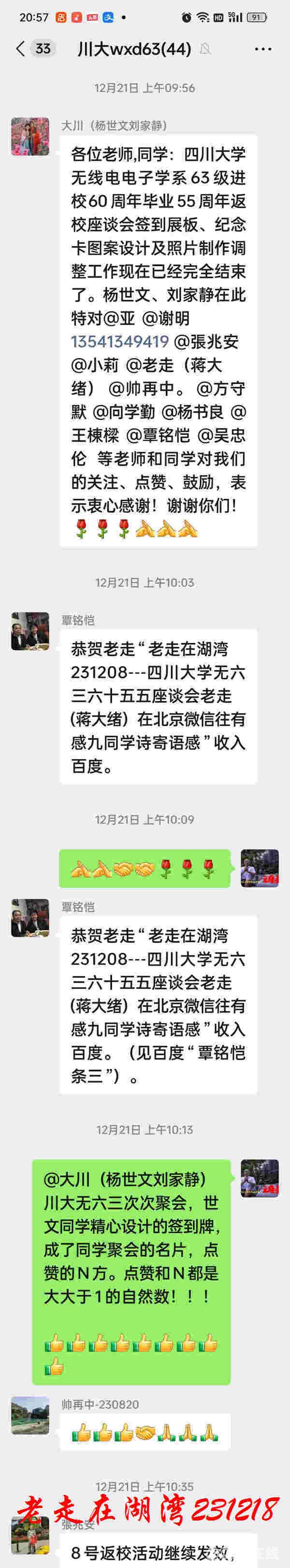Open 大川 (杨世文刘家静)'s profile avatar
The image size is (290, 1568).
pos(30,137)
